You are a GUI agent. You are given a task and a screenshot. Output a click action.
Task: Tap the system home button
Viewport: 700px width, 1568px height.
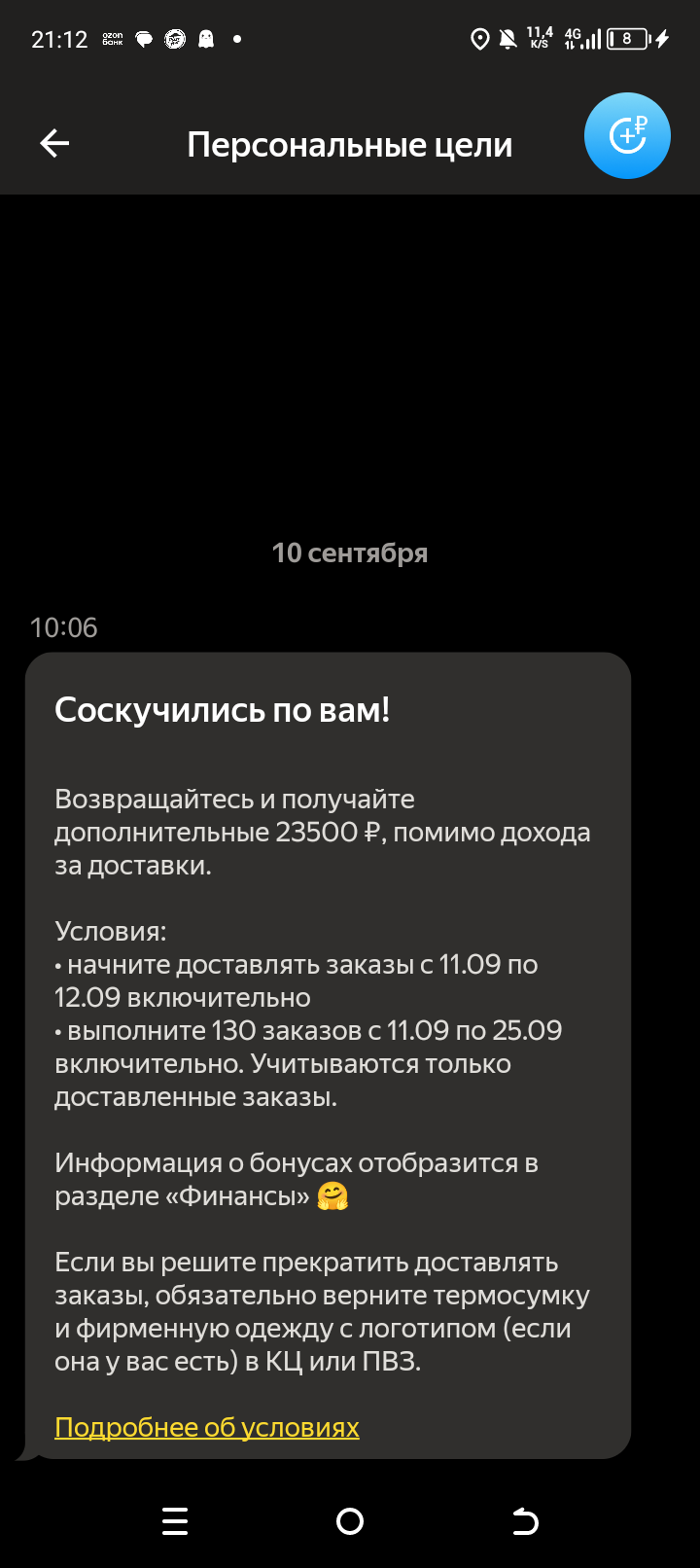click(x=350, y=1521)
